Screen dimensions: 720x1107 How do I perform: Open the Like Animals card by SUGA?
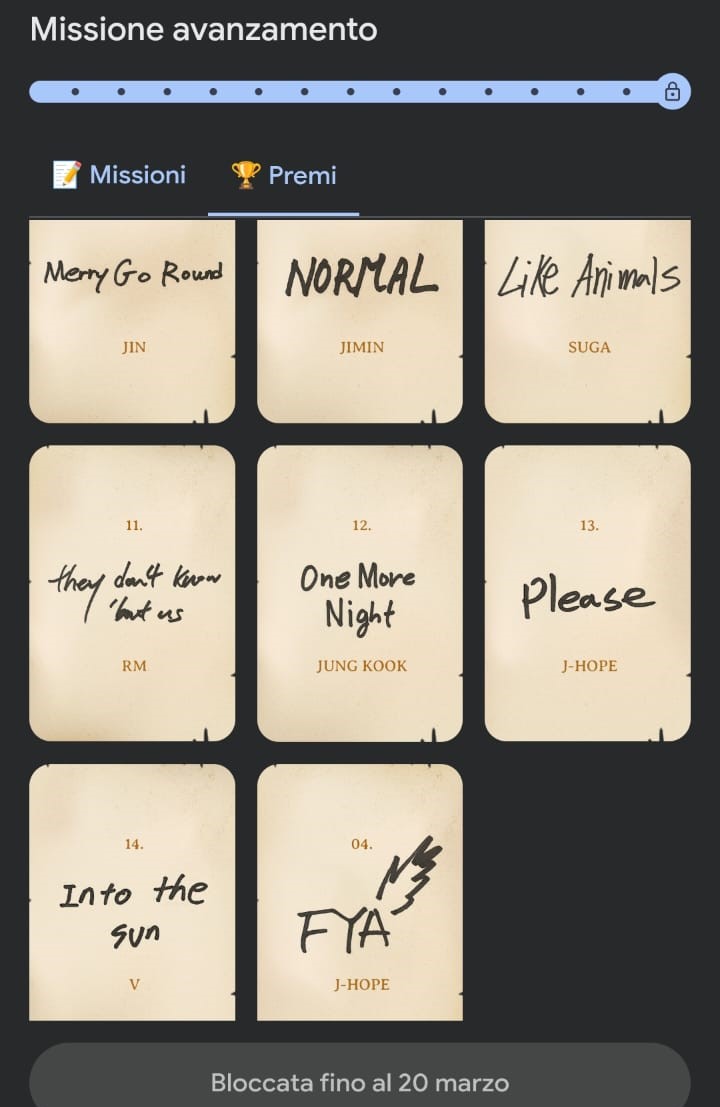coord(588,320)
